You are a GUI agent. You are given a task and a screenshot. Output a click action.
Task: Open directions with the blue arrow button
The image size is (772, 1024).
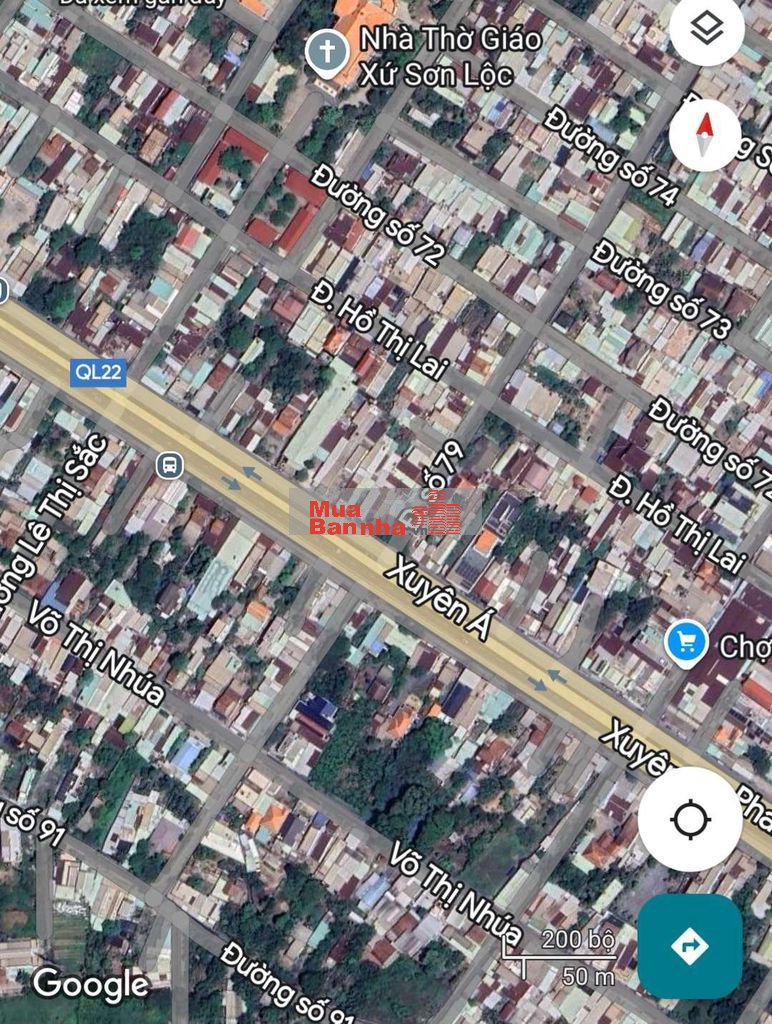pos(690,946)
